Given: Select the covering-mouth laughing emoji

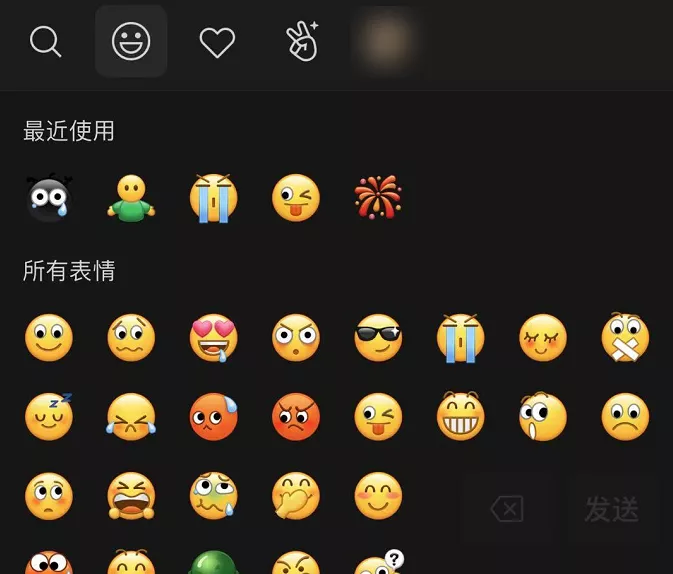Looking at the screenshot, I should 296,496.
